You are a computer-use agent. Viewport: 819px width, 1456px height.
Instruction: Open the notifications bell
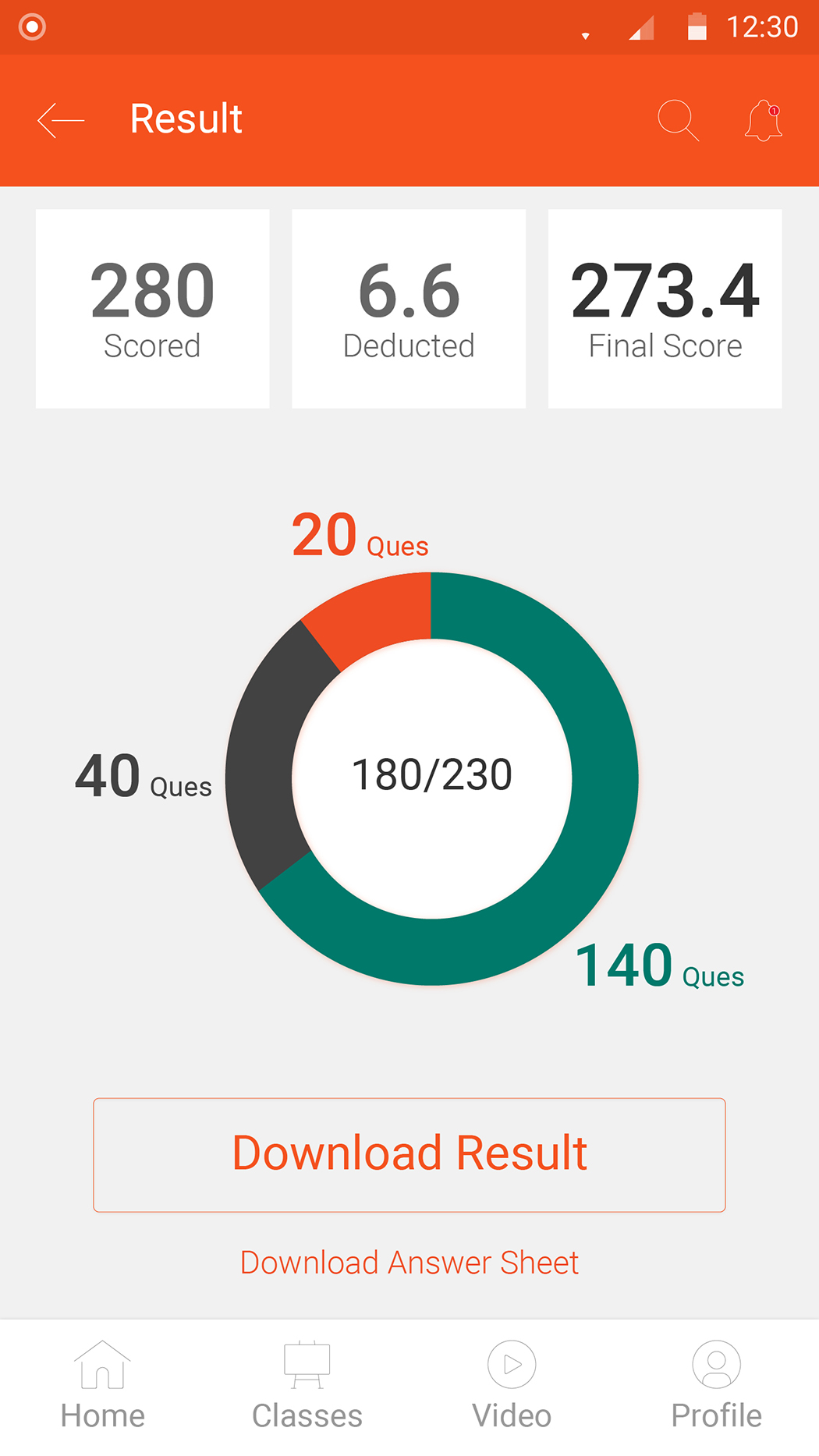(764, 120)
